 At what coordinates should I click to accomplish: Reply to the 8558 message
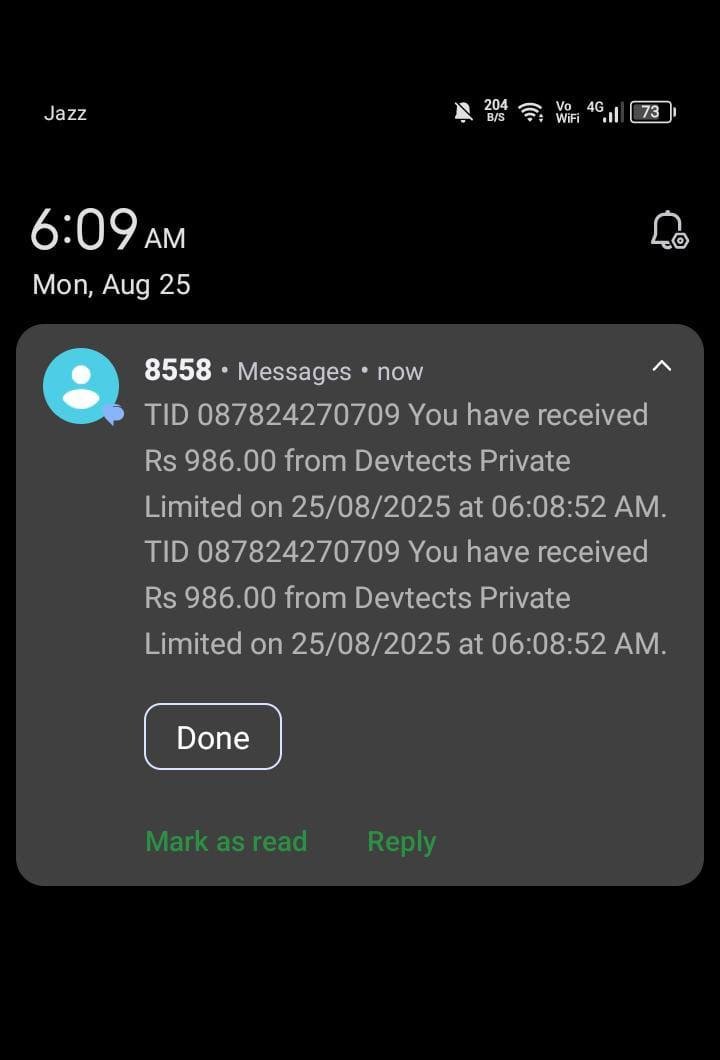point(401,841)
